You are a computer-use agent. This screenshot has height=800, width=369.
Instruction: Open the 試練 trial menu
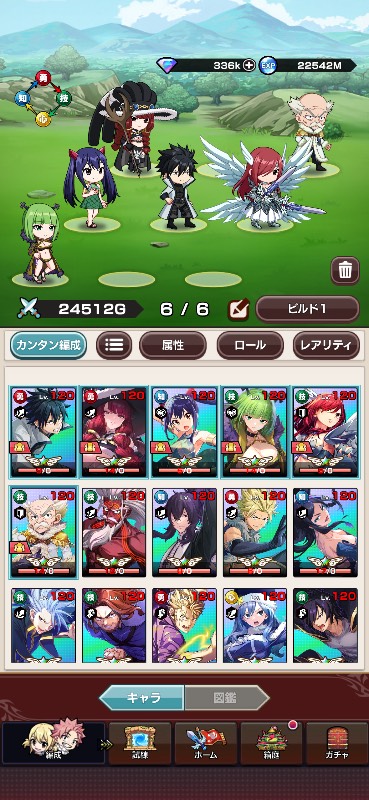click(x=140, y=742)
